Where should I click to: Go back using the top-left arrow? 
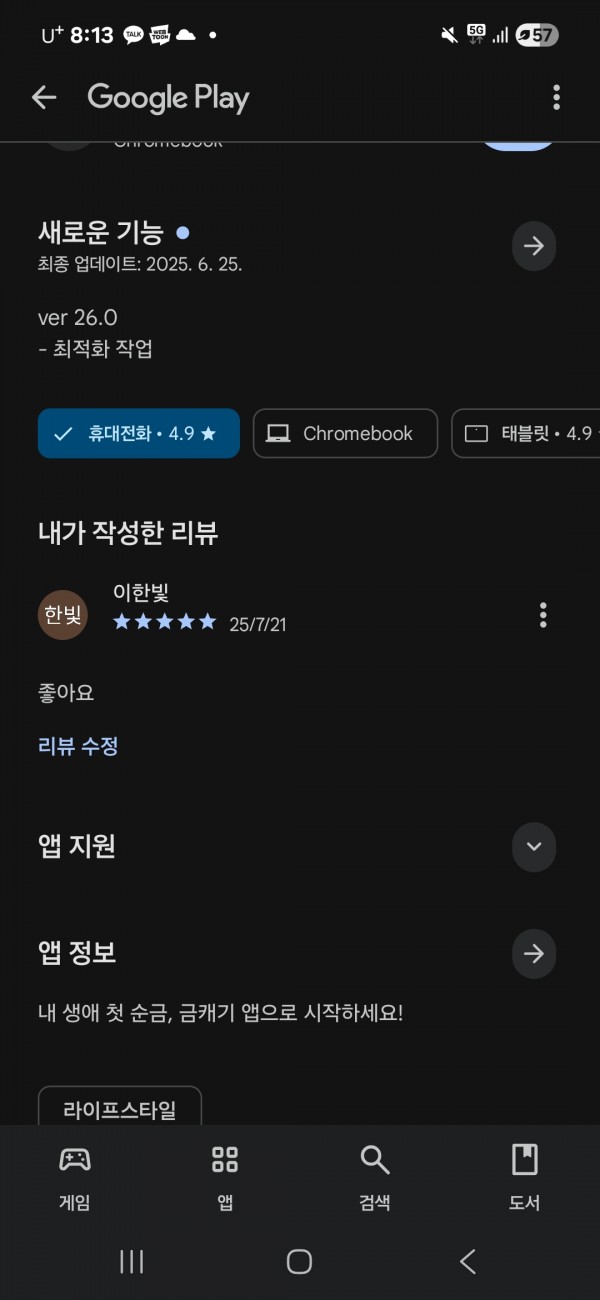[44, 97]
